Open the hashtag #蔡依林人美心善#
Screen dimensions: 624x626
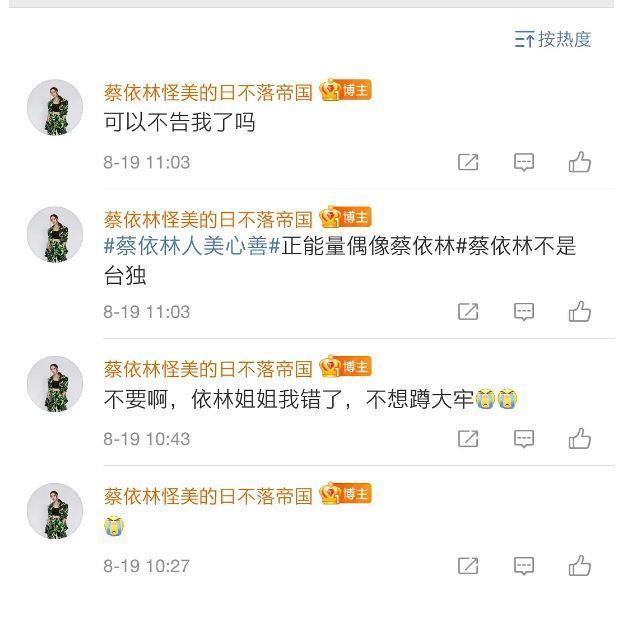click(x=187, y=247)
